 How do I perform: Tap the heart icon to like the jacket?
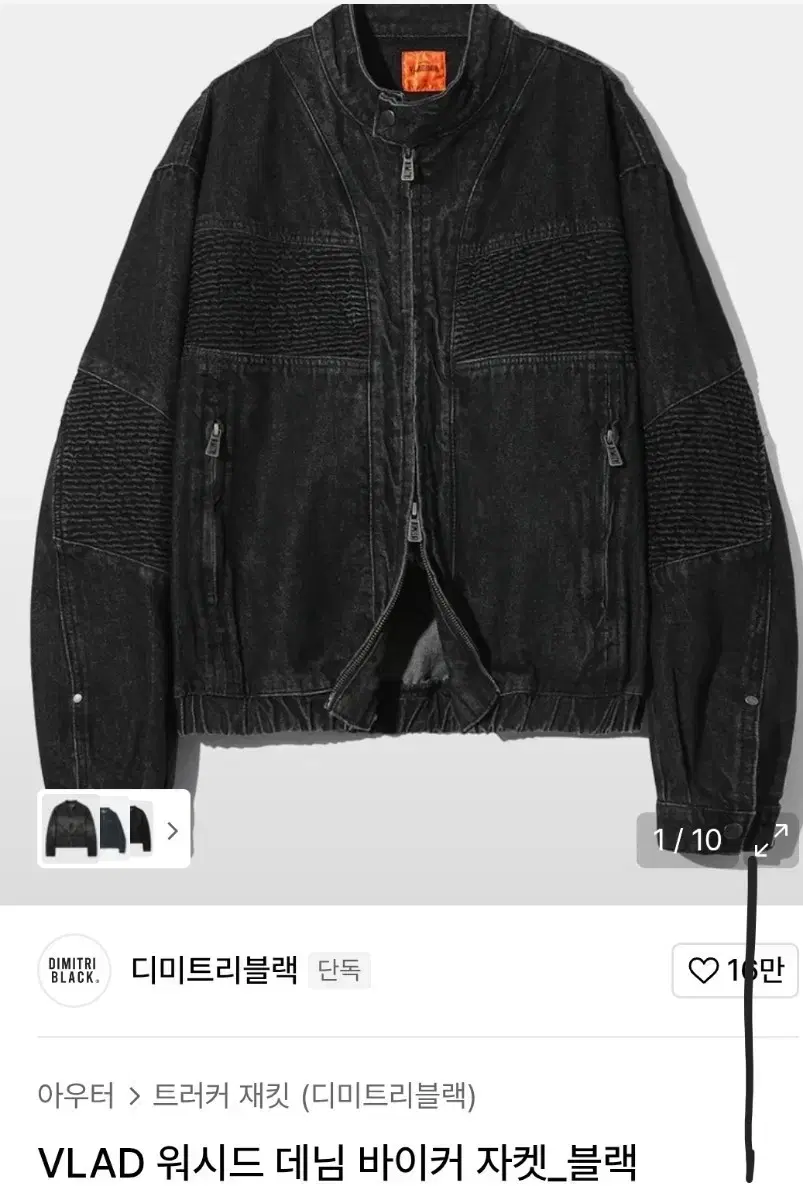pos(703,968)
